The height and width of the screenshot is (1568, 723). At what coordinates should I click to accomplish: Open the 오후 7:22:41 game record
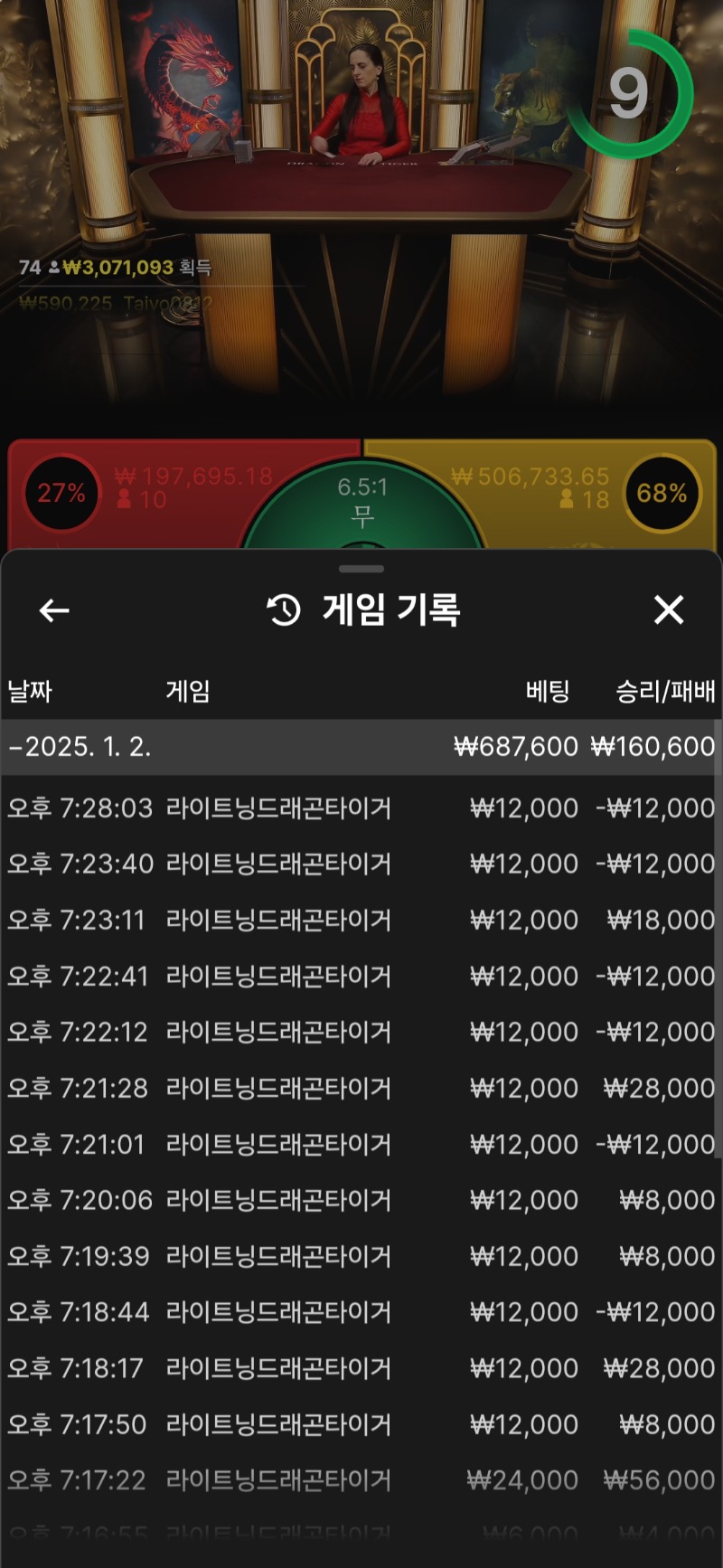[x=361, y=976]
